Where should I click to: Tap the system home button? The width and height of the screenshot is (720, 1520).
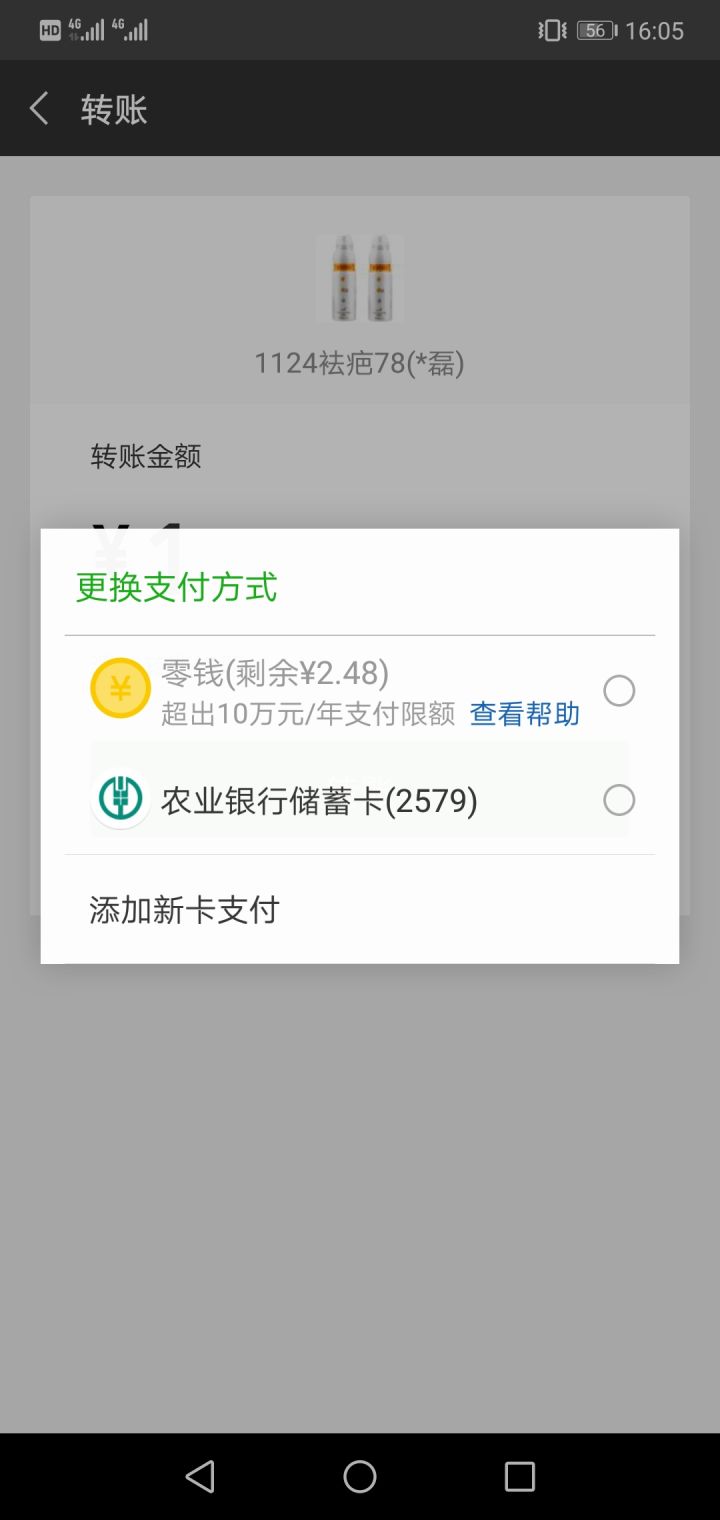pos(360,1476)
